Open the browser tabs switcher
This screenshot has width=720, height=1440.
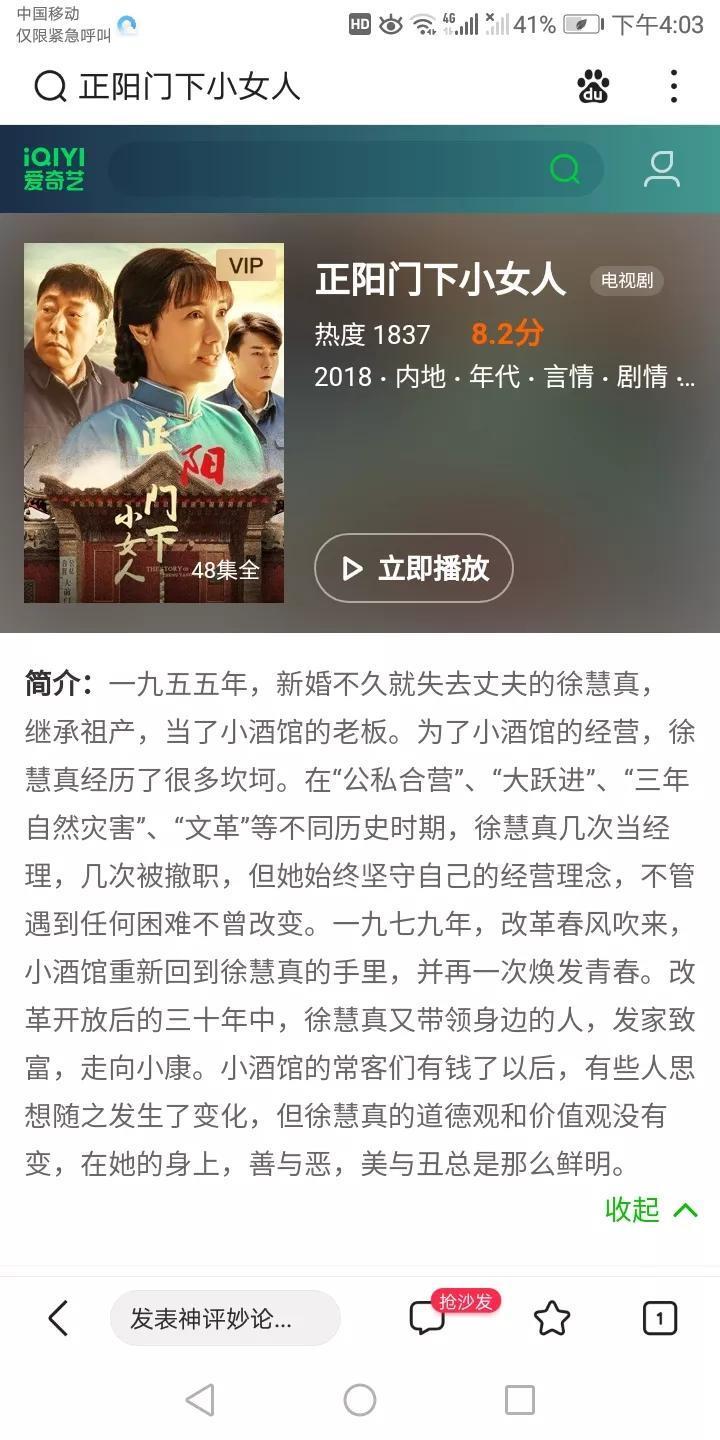click(x=660, y=1318)
